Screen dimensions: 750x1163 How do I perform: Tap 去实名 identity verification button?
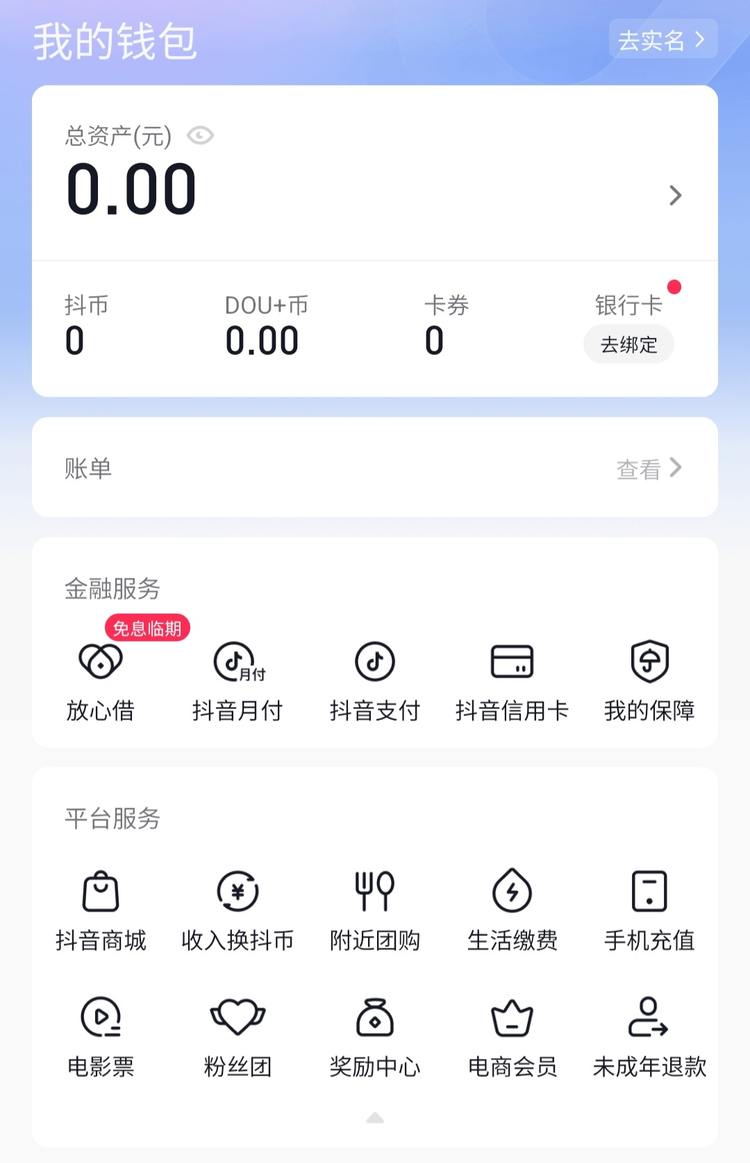point(663,38)
